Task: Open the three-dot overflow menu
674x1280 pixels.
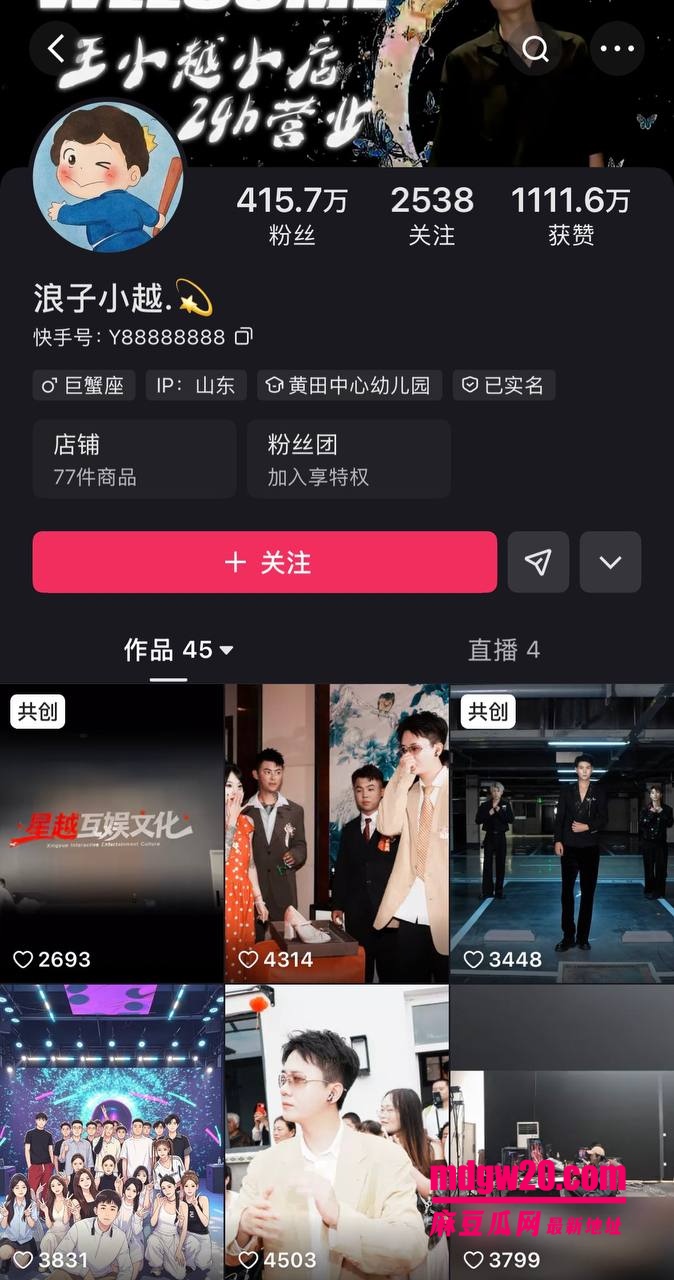Action: click(x=617, y=49)
